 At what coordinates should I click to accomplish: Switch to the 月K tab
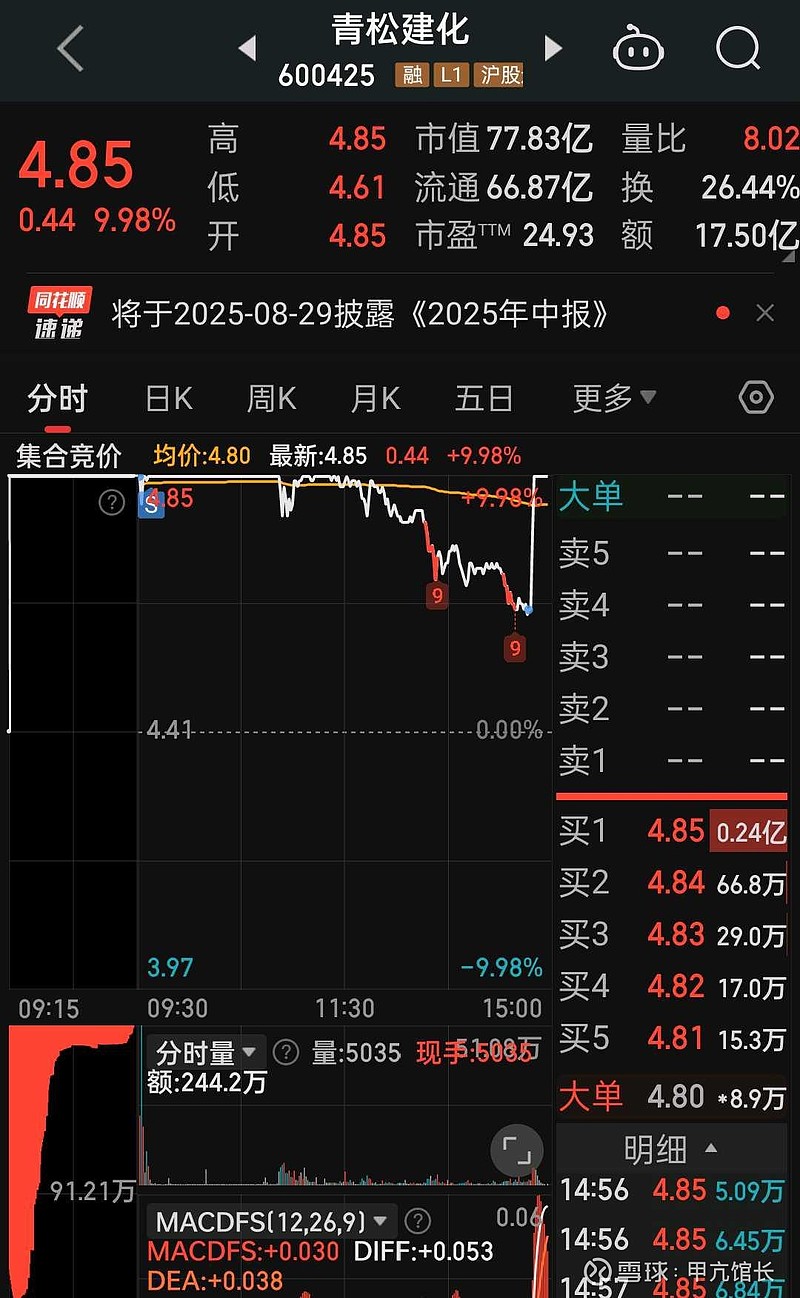pos(375,399)
